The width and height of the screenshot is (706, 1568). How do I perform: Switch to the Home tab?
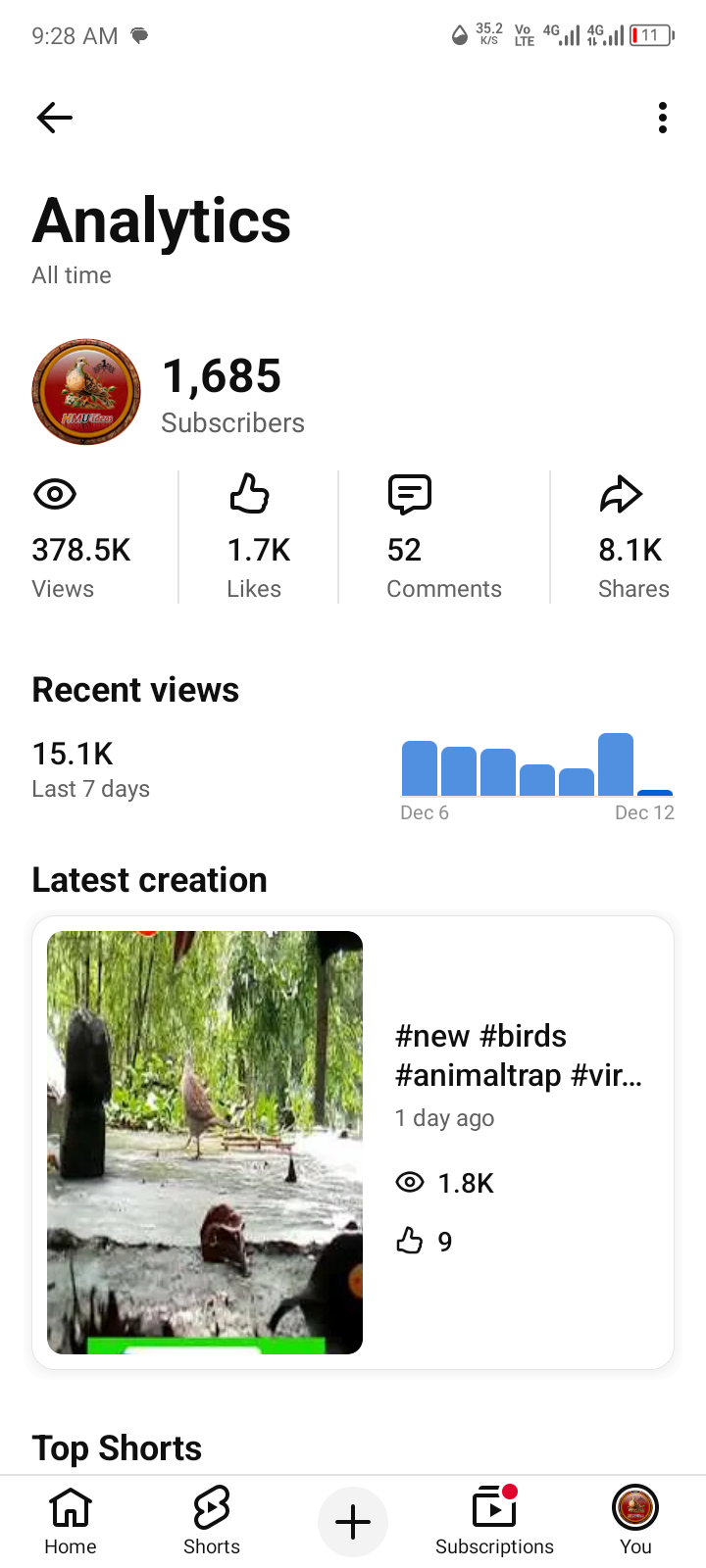(71, 1520)
